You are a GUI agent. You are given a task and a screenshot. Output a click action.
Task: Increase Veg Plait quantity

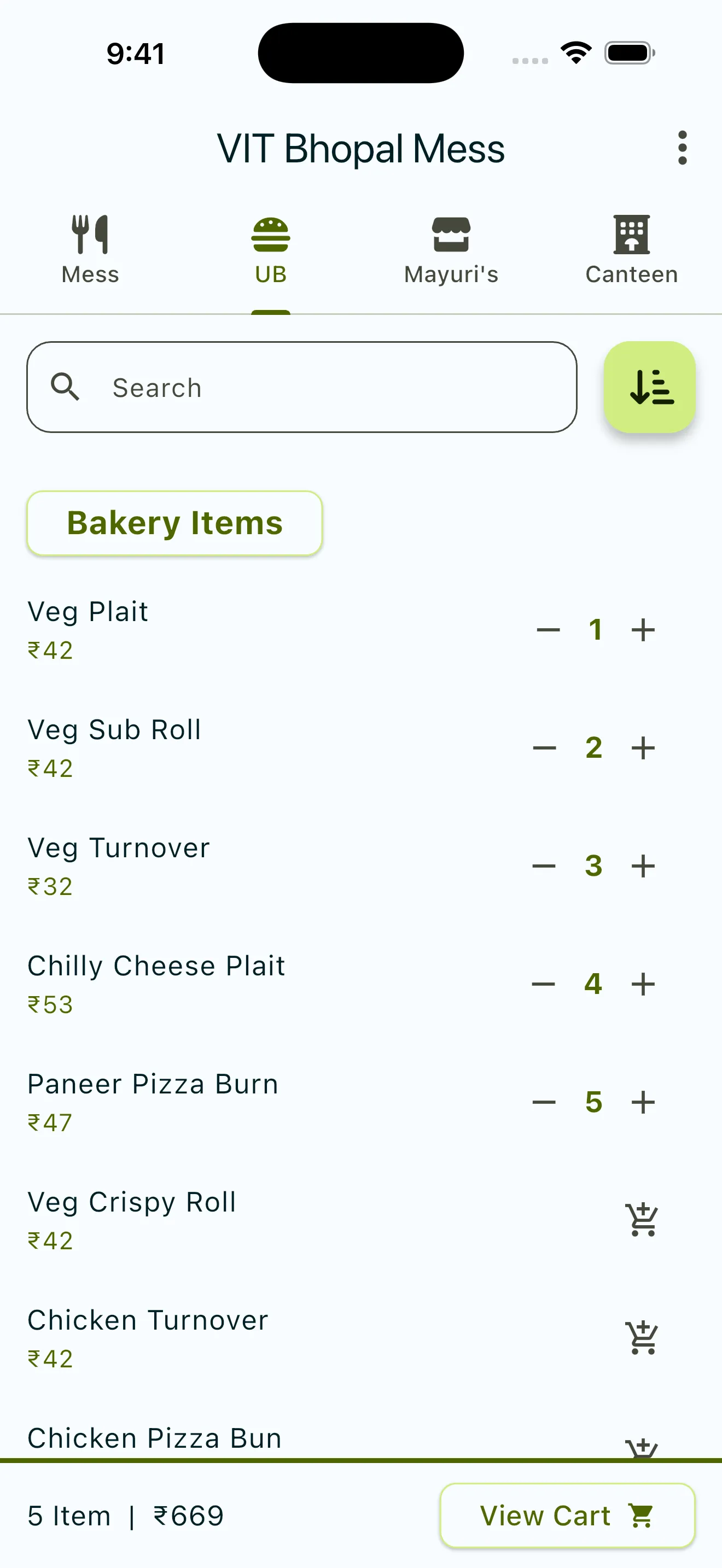click(643, 630)
